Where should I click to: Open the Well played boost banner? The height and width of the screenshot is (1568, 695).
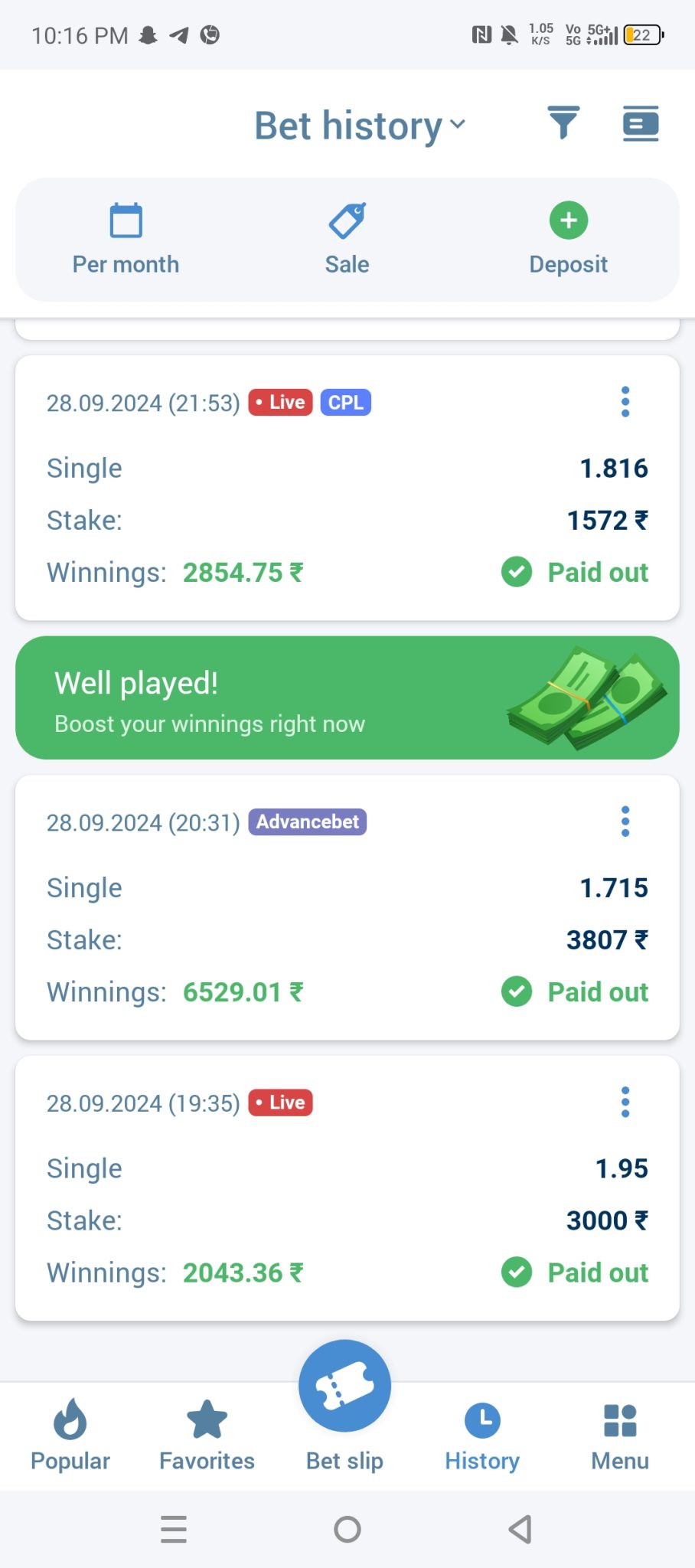347,697
